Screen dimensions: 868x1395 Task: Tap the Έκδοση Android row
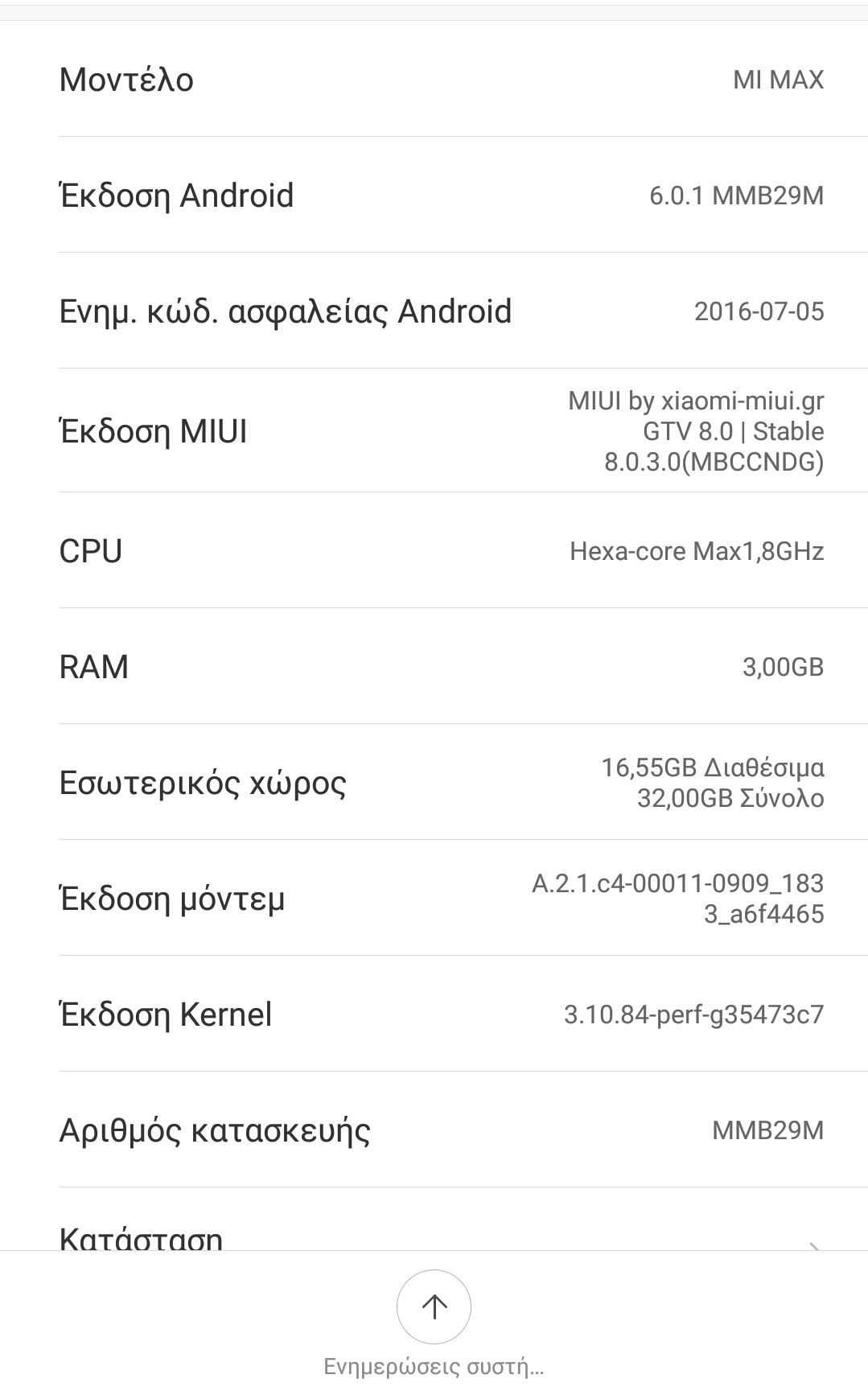tap(434, 195)
